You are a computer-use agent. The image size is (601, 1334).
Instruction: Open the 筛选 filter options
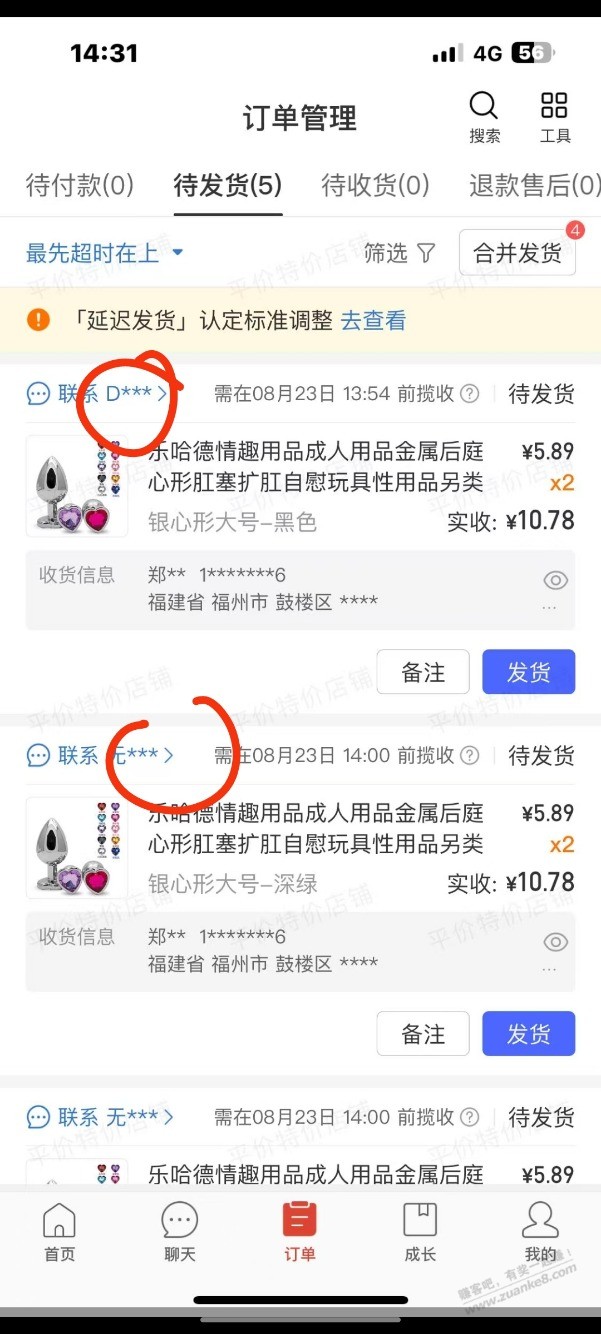(399, 253)
